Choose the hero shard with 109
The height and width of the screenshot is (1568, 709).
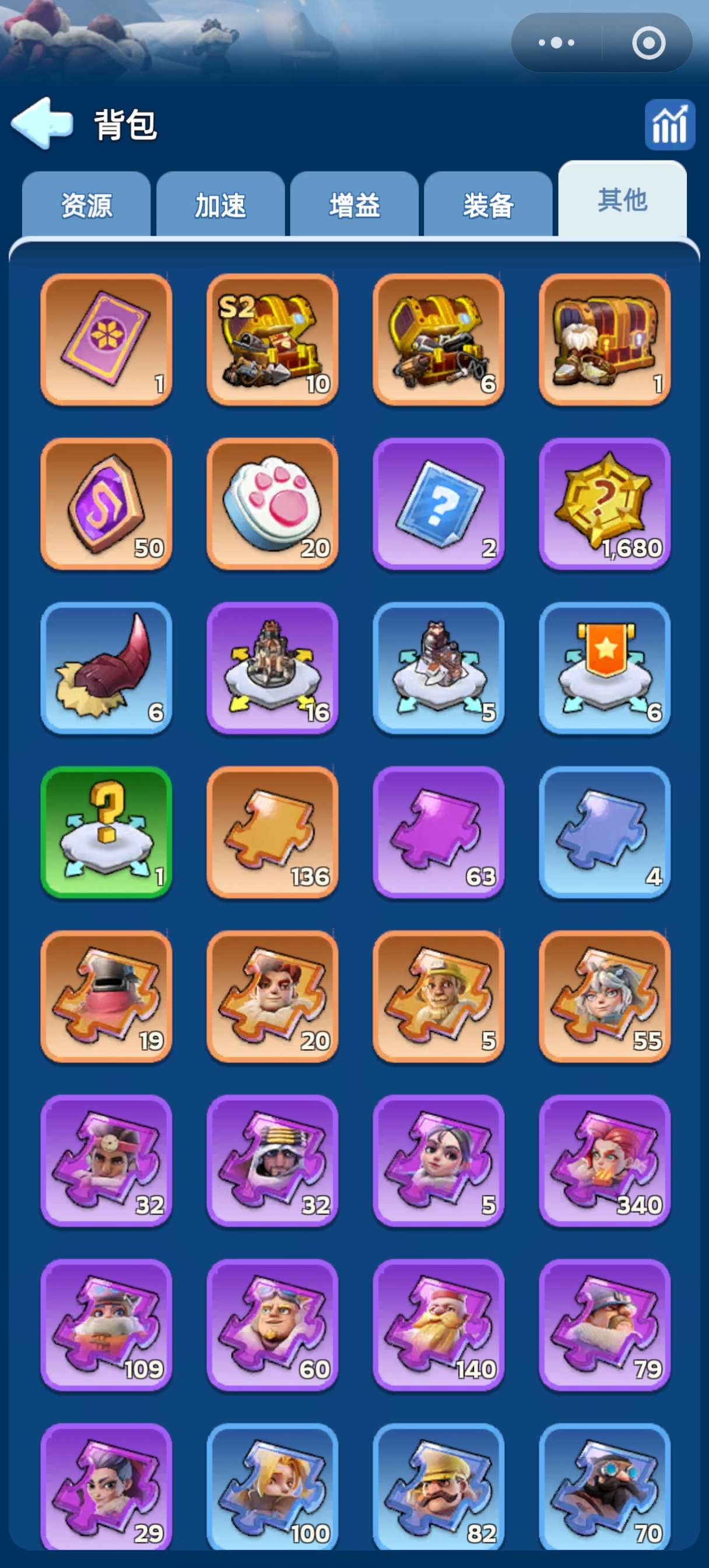tap(106, 1325)
